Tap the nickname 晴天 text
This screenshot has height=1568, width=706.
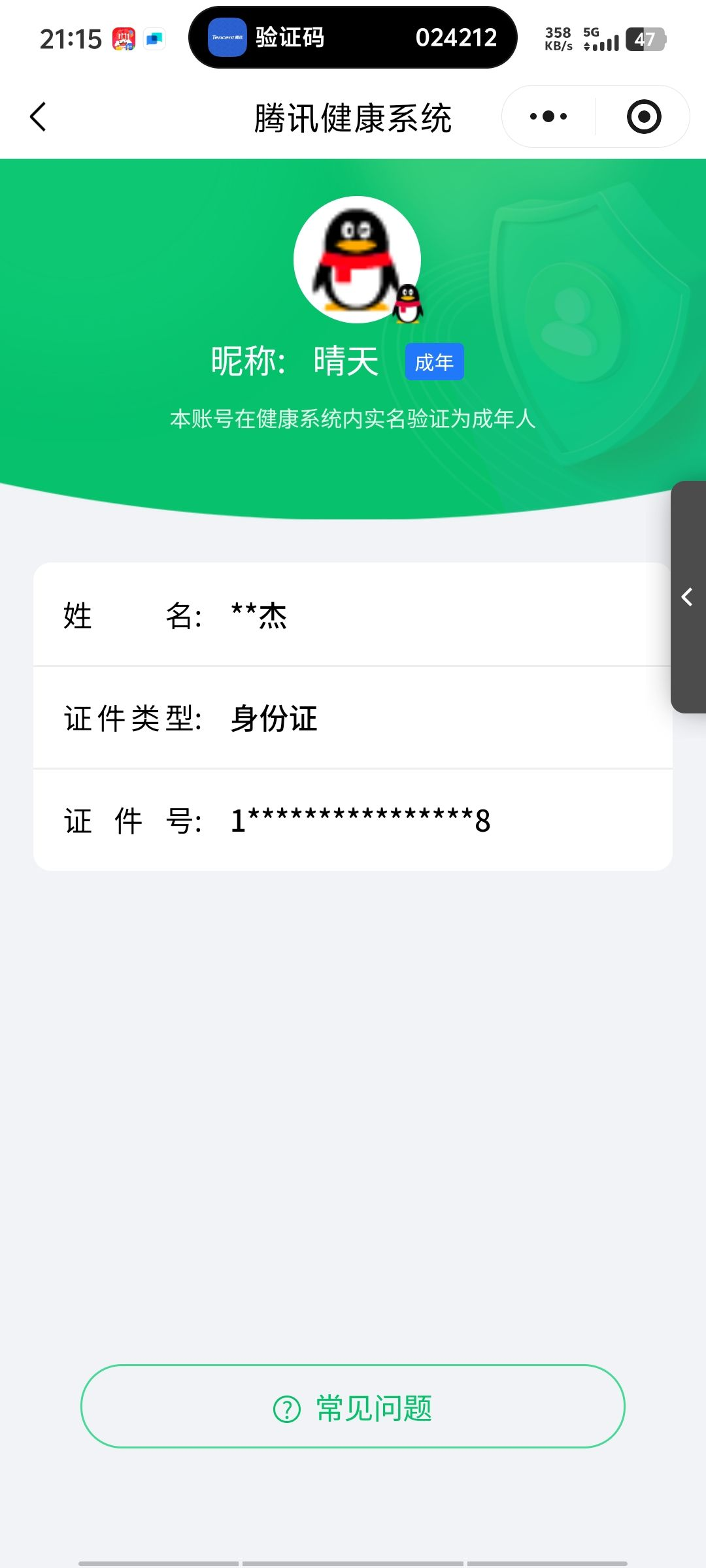(x=345, y=361)
